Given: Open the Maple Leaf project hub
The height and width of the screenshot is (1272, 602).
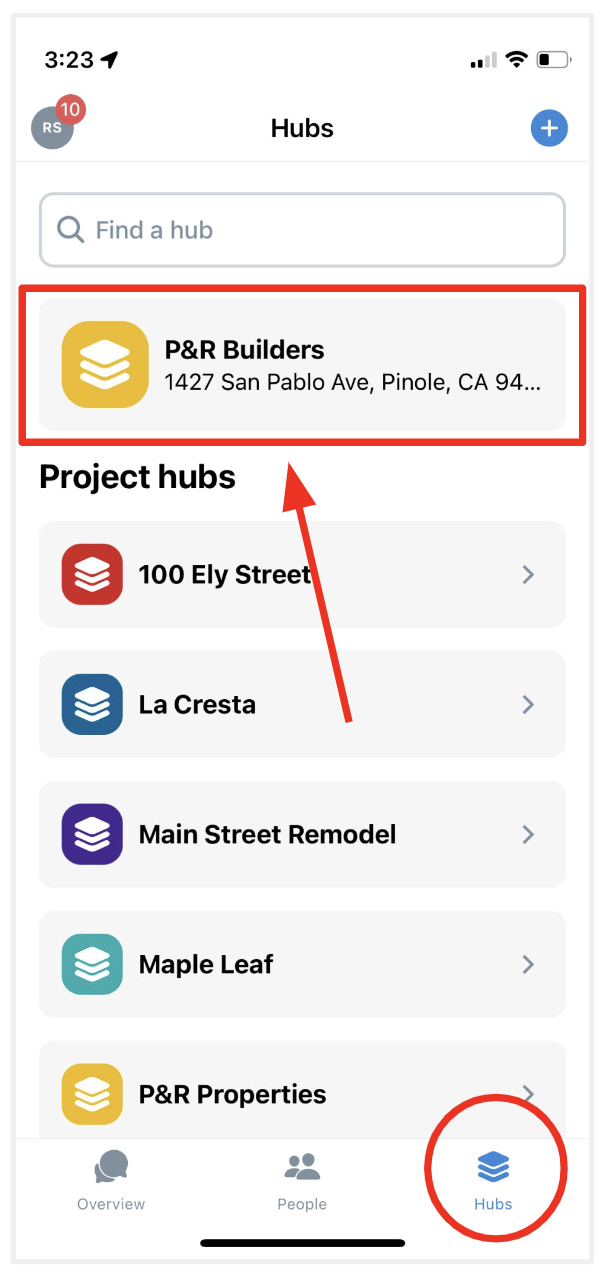Looking at the screenshot, I should pyautogui.click(x=302, y=964).
